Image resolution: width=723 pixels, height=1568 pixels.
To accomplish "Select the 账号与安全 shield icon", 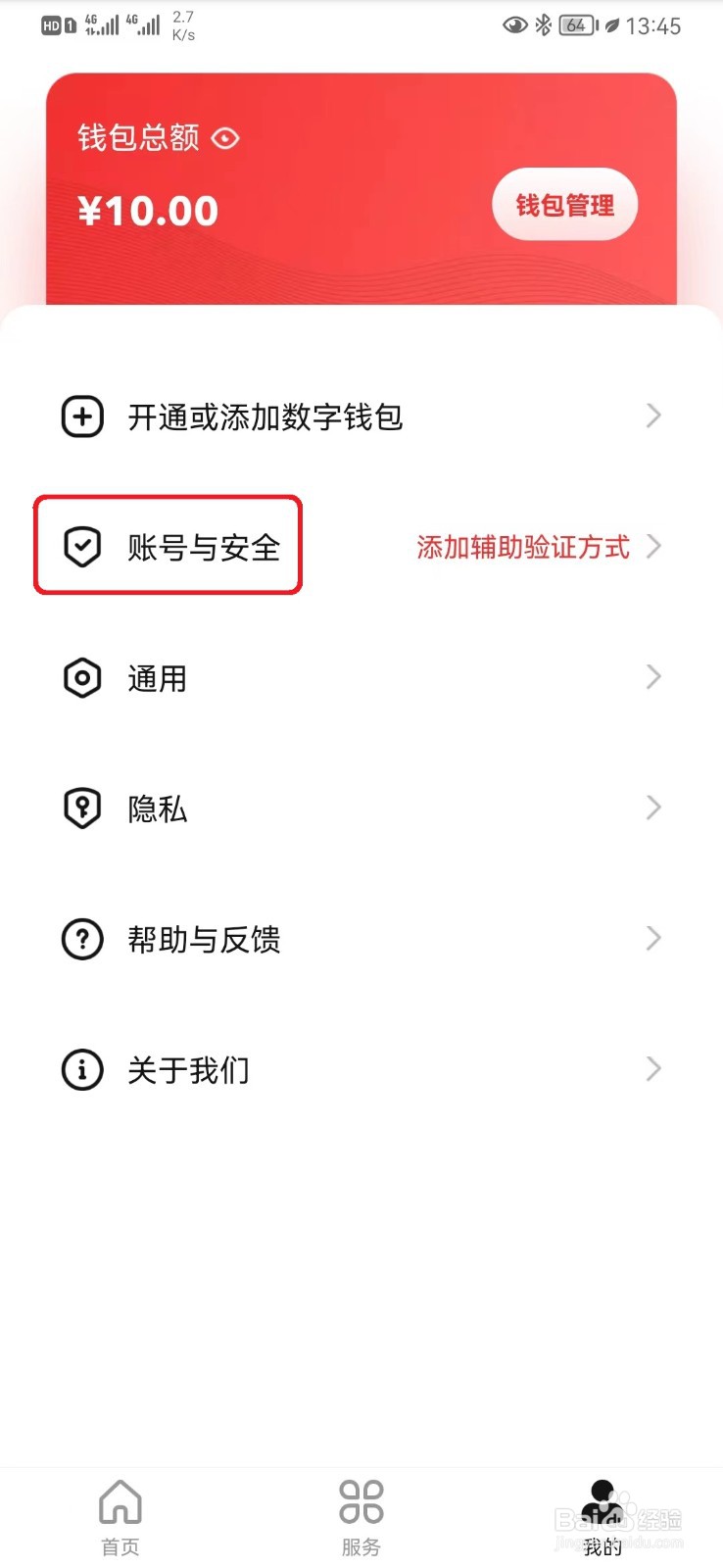I will pyautogui.click(x=82, y=547).
